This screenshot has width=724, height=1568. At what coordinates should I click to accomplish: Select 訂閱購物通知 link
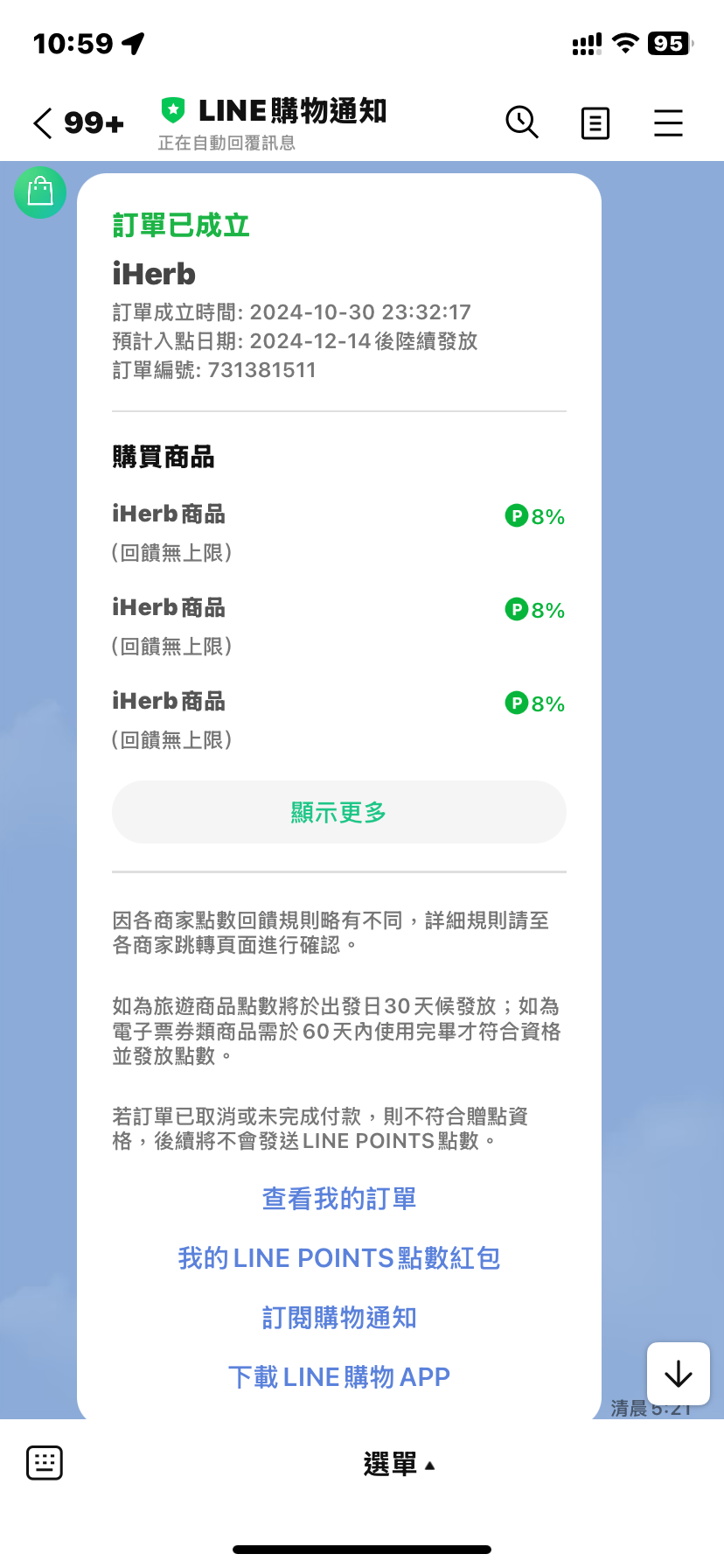[x=339, y=1318]
